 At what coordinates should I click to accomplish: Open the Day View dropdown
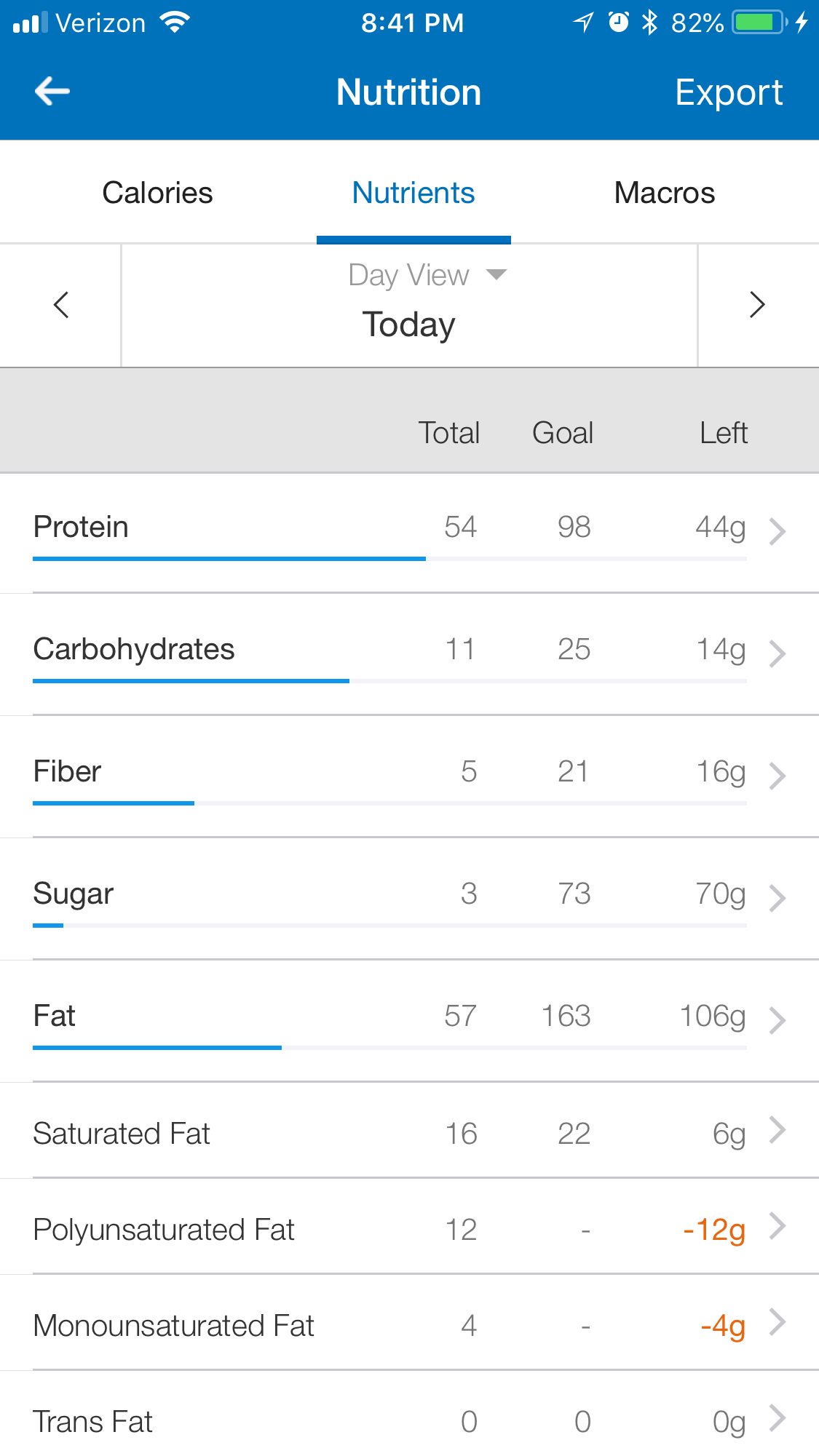[x=427, y=275]
